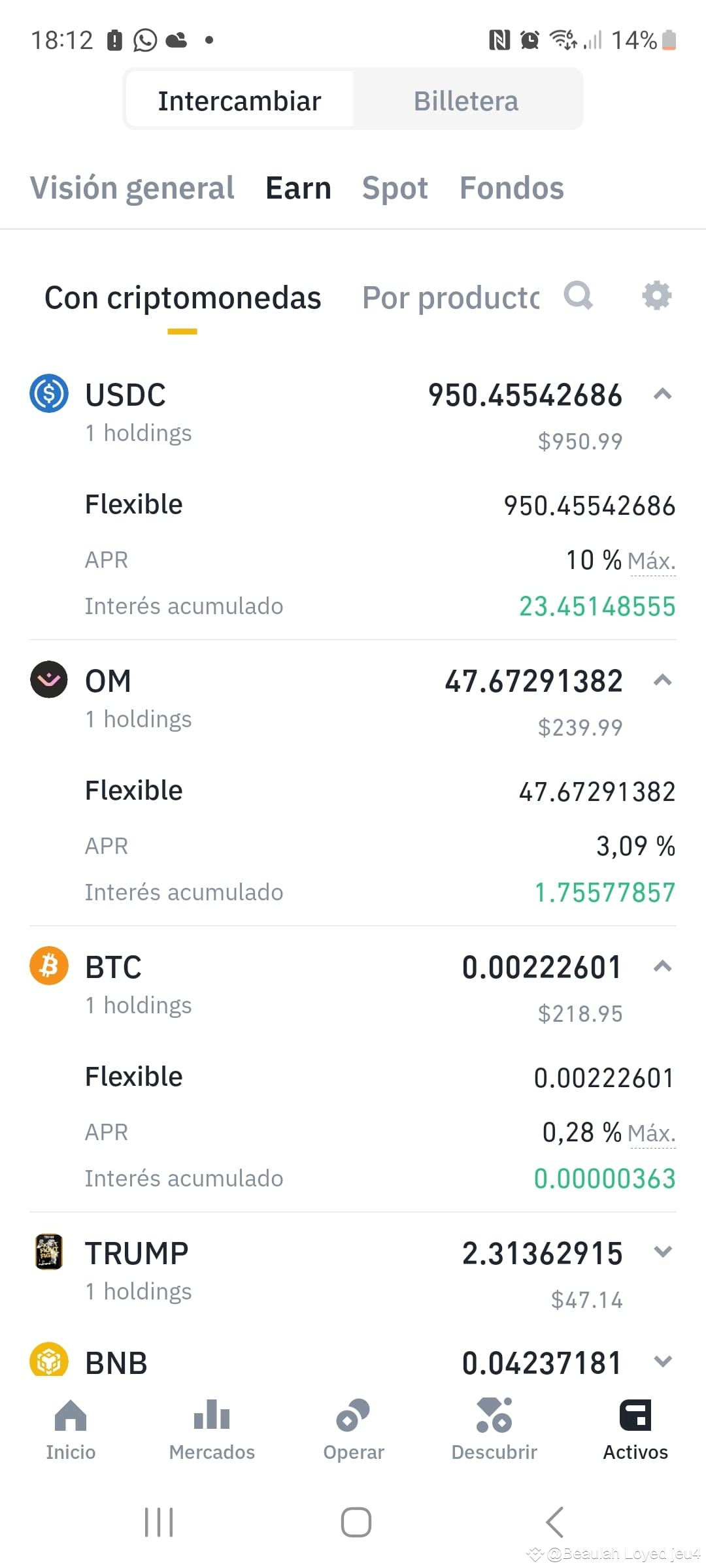706x1568 pixels.
Task: Collapse the BTC holdings section
Action: click(662, 966)
